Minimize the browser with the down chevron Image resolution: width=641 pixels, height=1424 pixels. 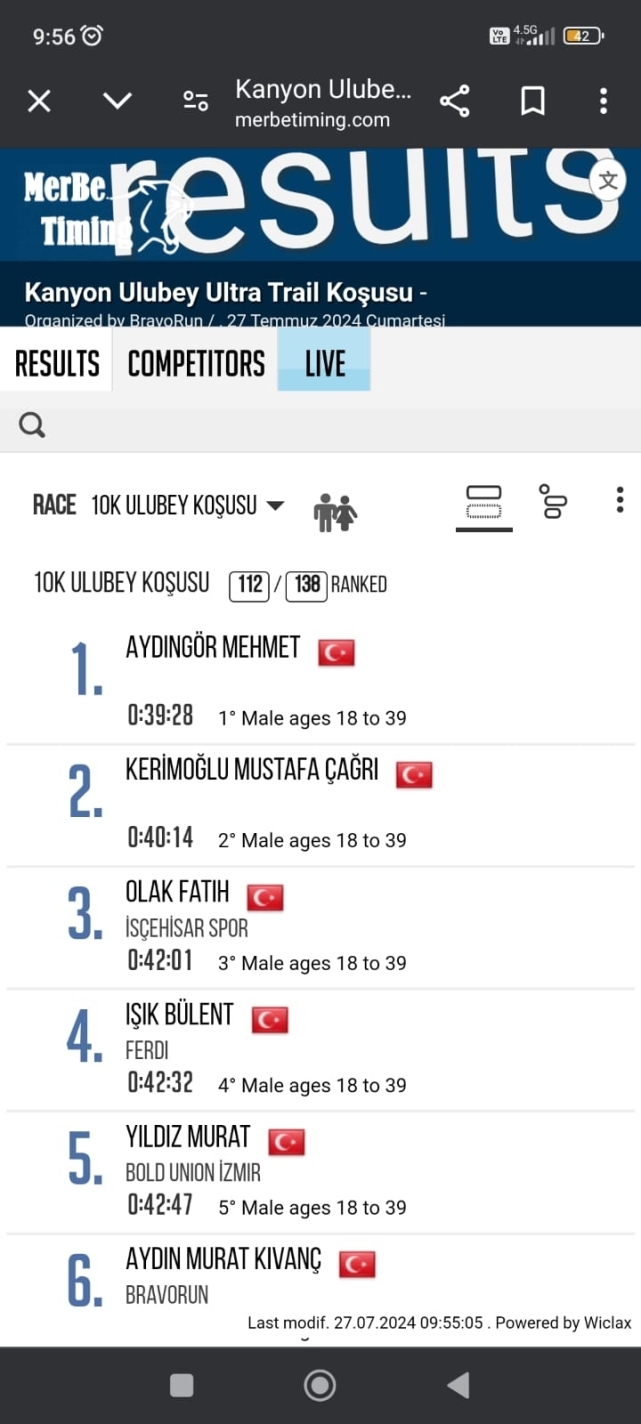117,101
